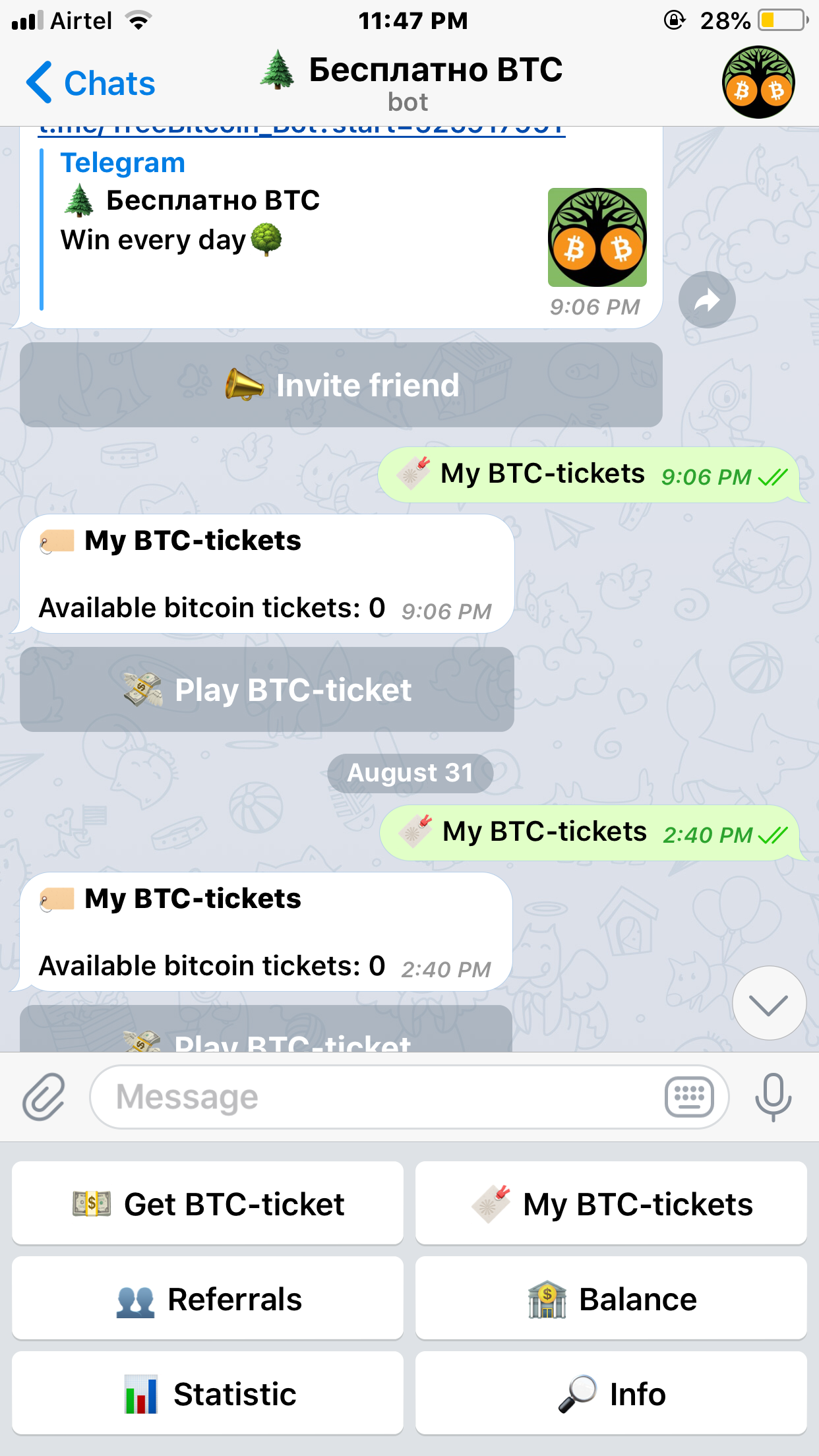Check Balance
819x1456 pixels.
point(611,1299)
